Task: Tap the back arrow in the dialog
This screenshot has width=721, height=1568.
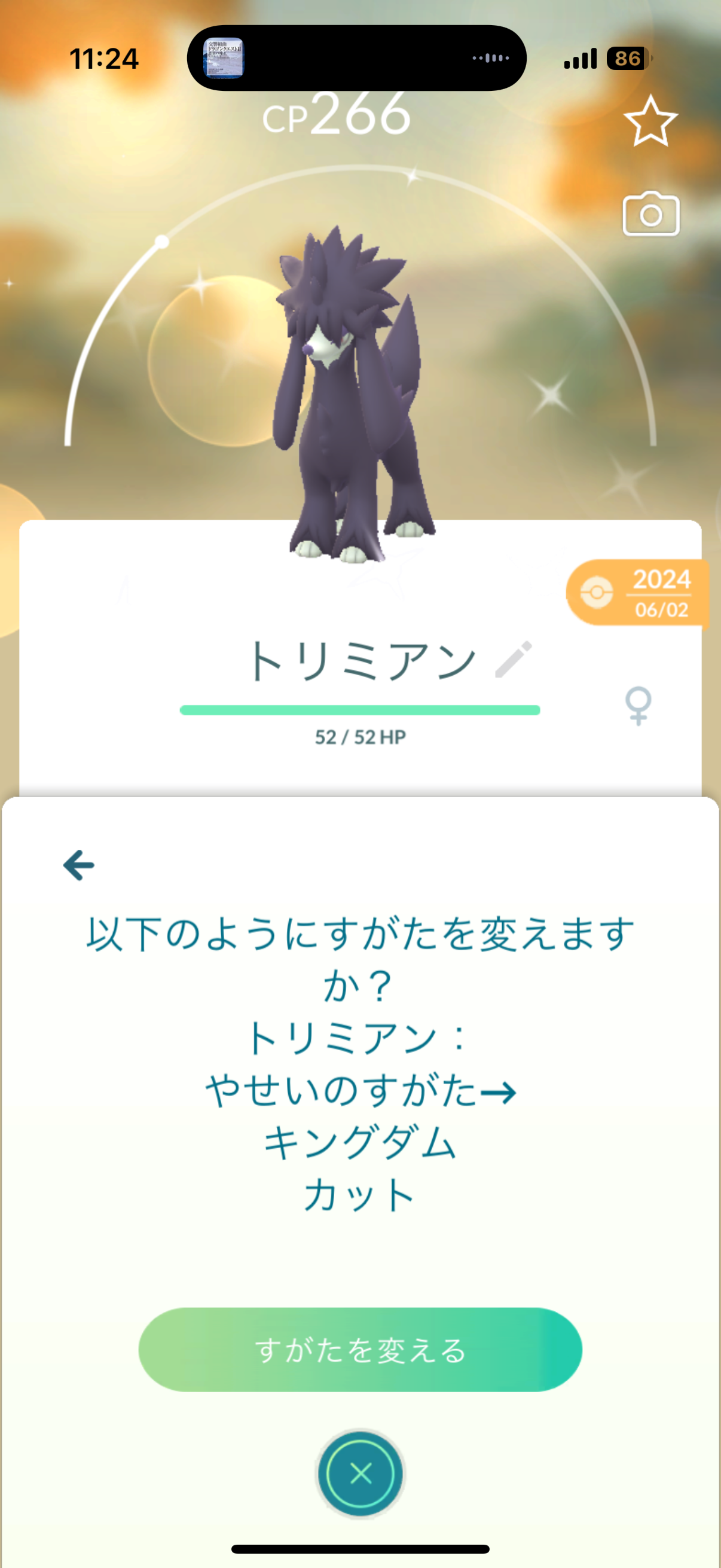Action: [78, 865]
